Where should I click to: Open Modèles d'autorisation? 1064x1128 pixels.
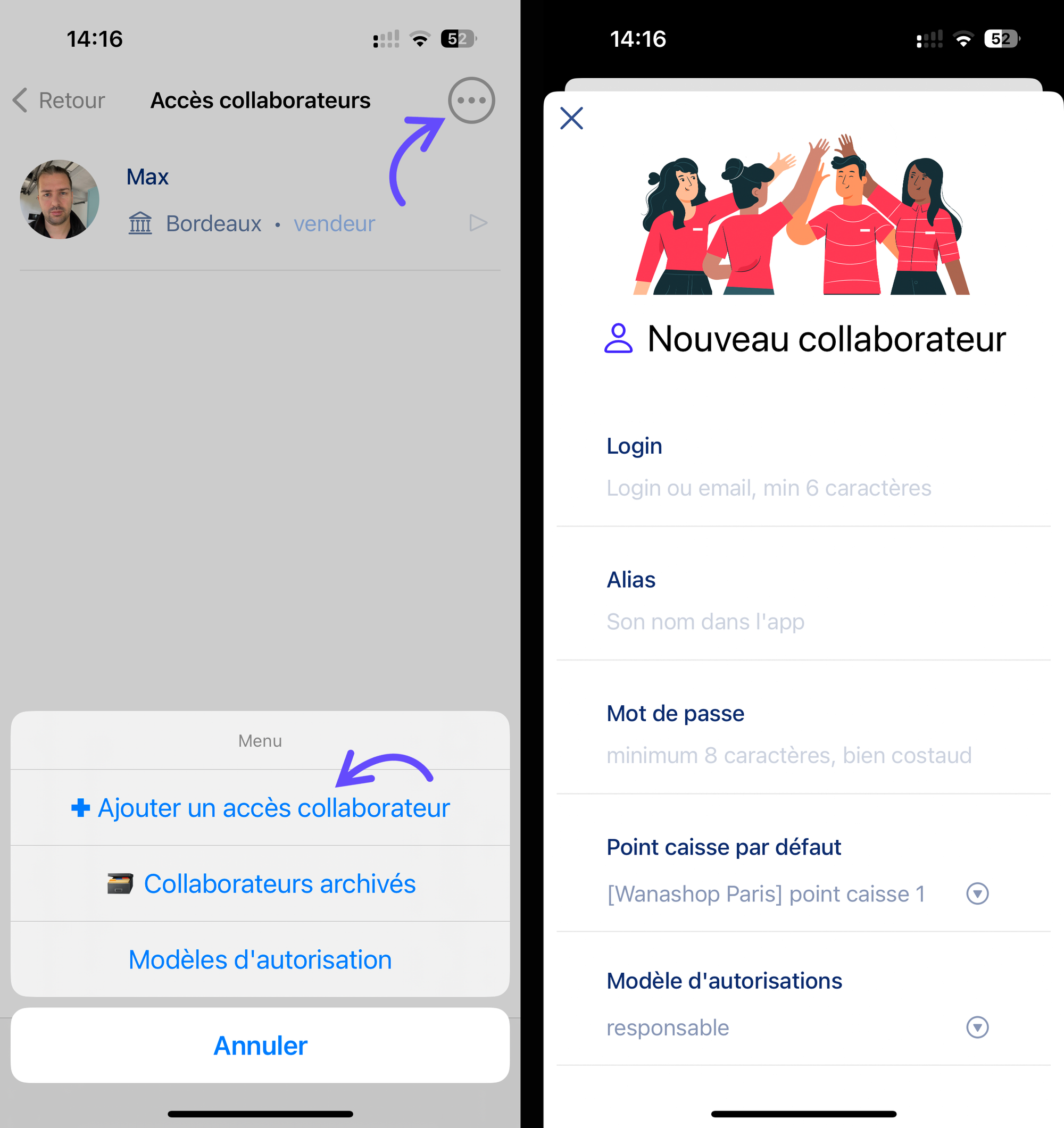click(260, 959)
